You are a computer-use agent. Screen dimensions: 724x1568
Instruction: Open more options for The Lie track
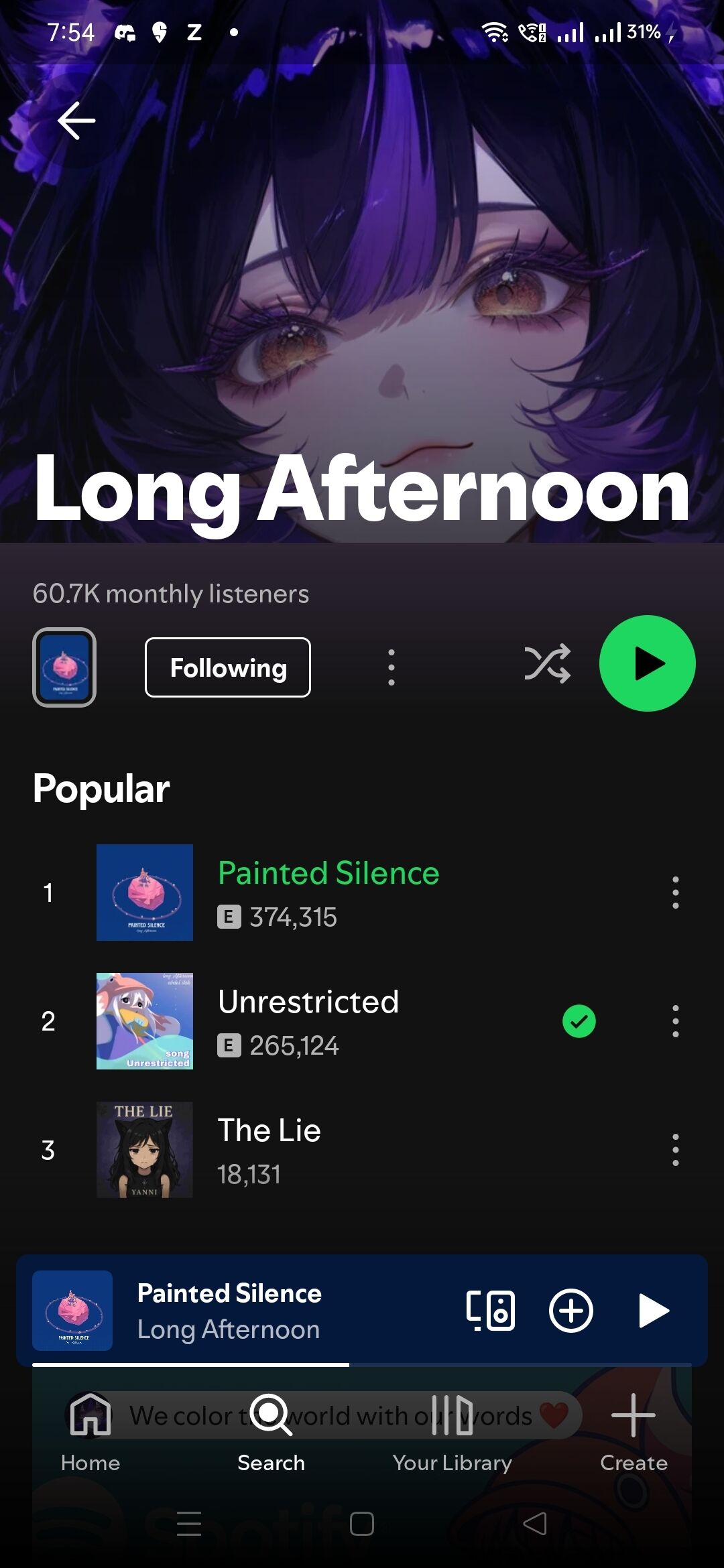point(675,1150)
